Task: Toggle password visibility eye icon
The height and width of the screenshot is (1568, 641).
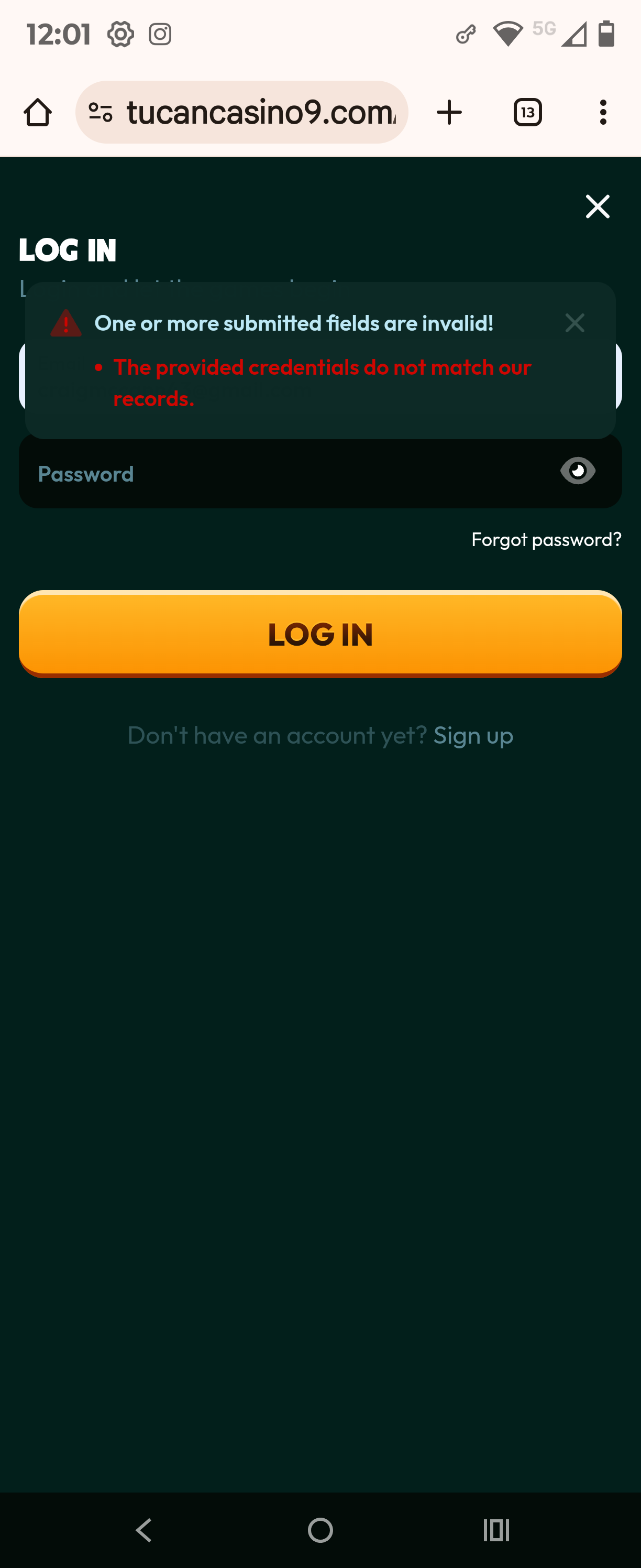Action: (x=577, y=471)
